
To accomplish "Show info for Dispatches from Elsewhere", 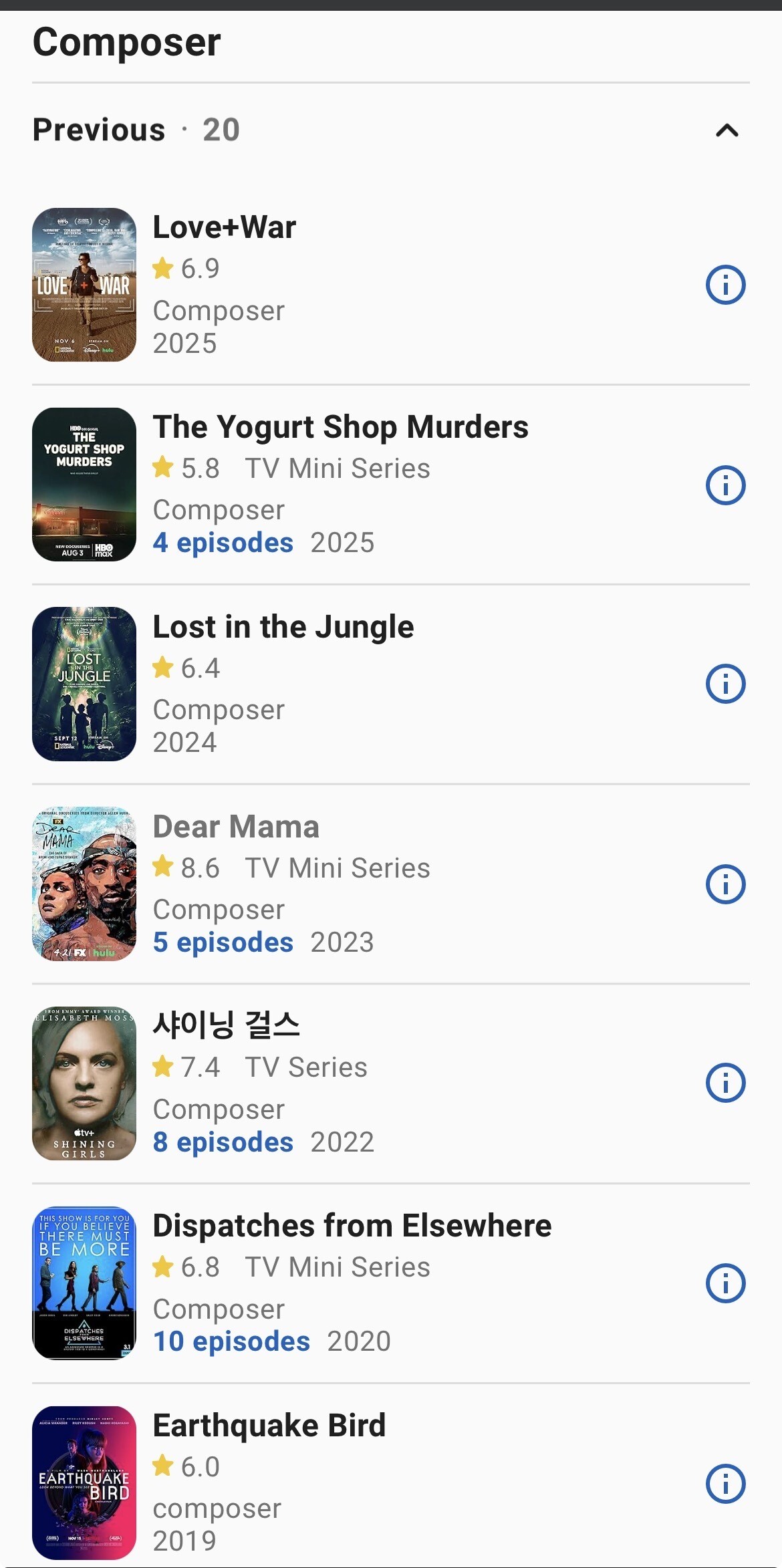I will [x=725, y=1283].
